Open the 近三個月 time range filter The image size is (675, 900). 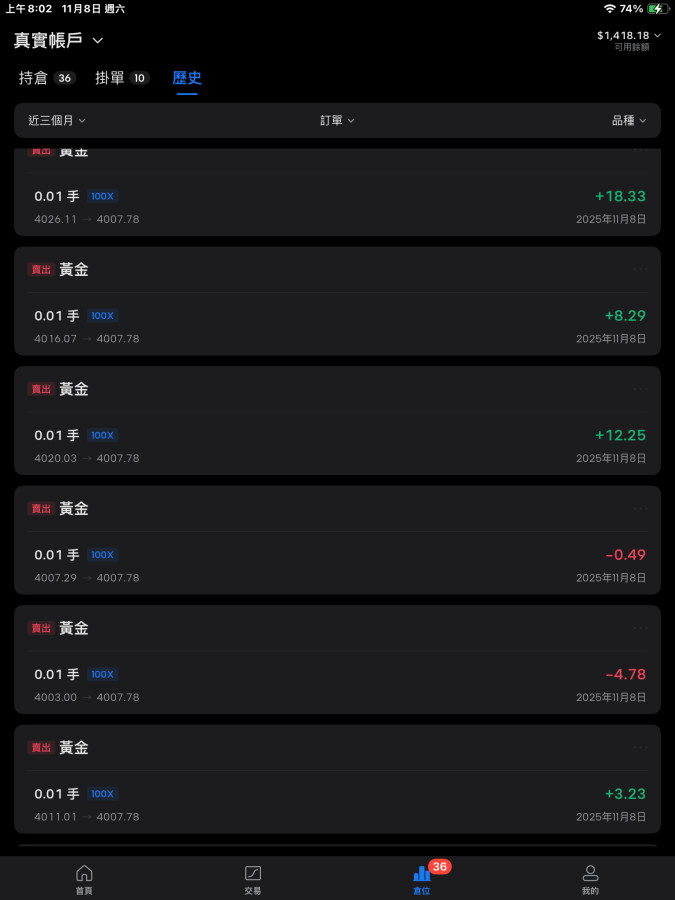pos(57,120)
